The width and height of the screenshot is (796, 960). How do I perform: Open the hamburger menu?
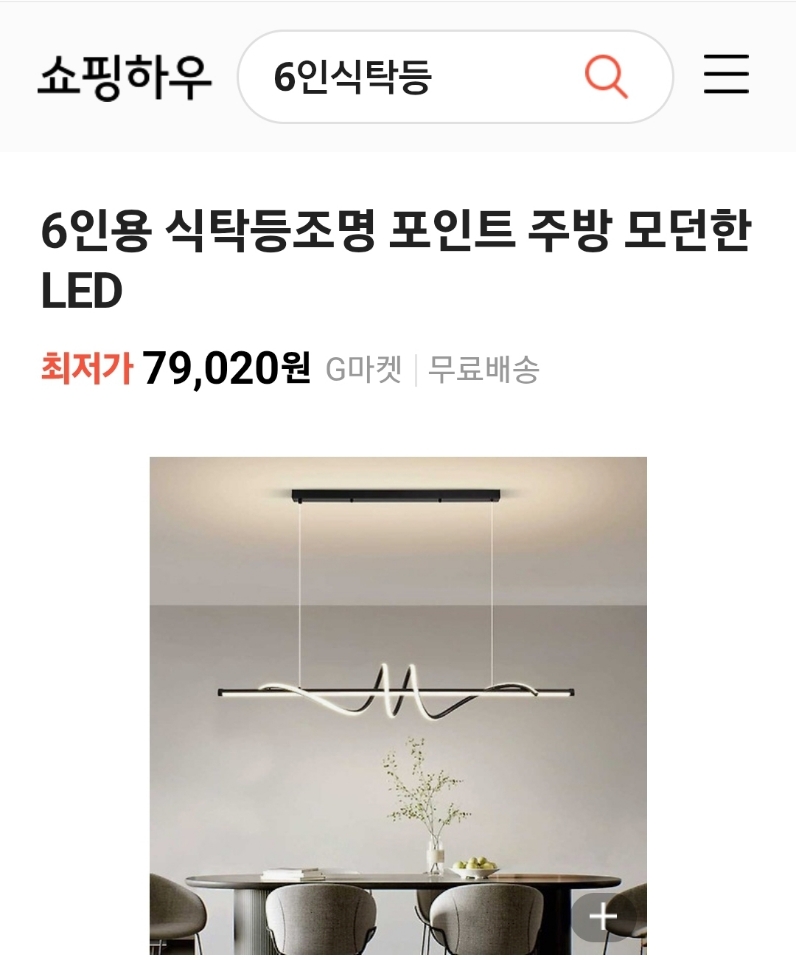[726, 76]
